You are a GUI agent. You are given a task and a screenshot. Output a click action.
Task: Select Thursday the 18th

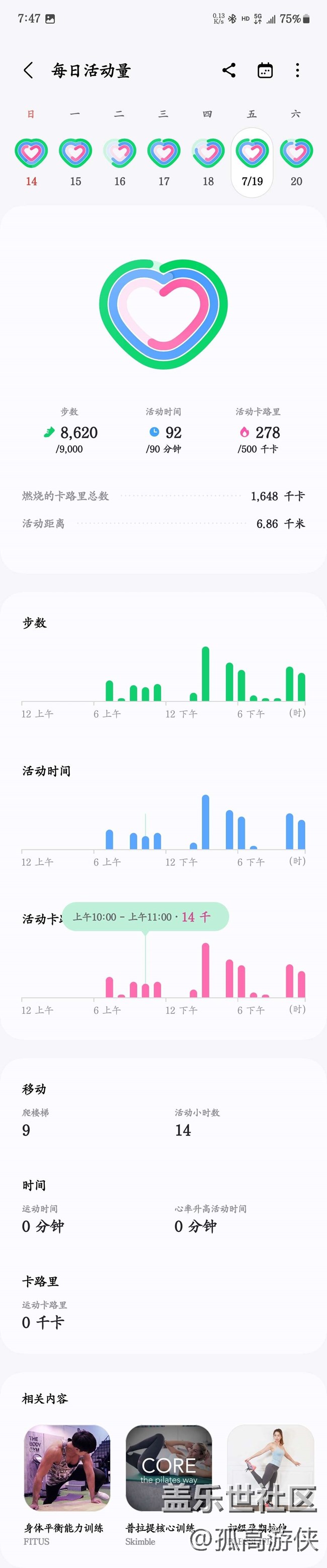point(208,161)
